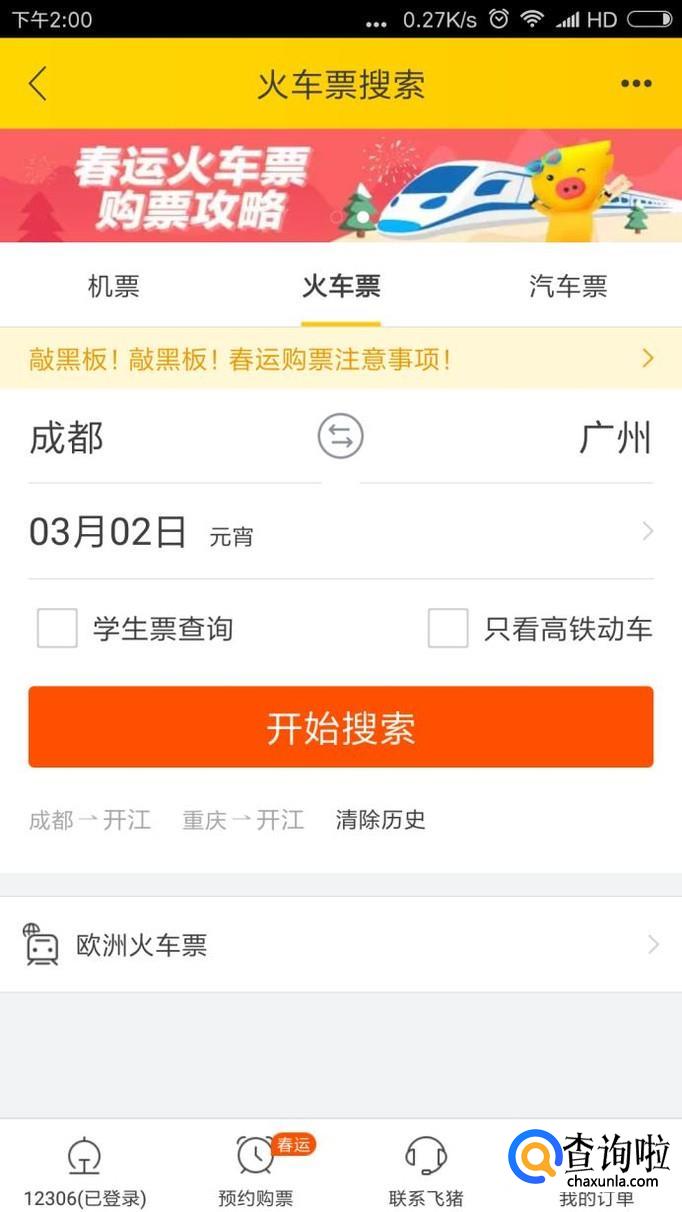Open the three-dot overflow menu
The width and height of the screenshot is (682, 1212).
(x=636, y=84)
